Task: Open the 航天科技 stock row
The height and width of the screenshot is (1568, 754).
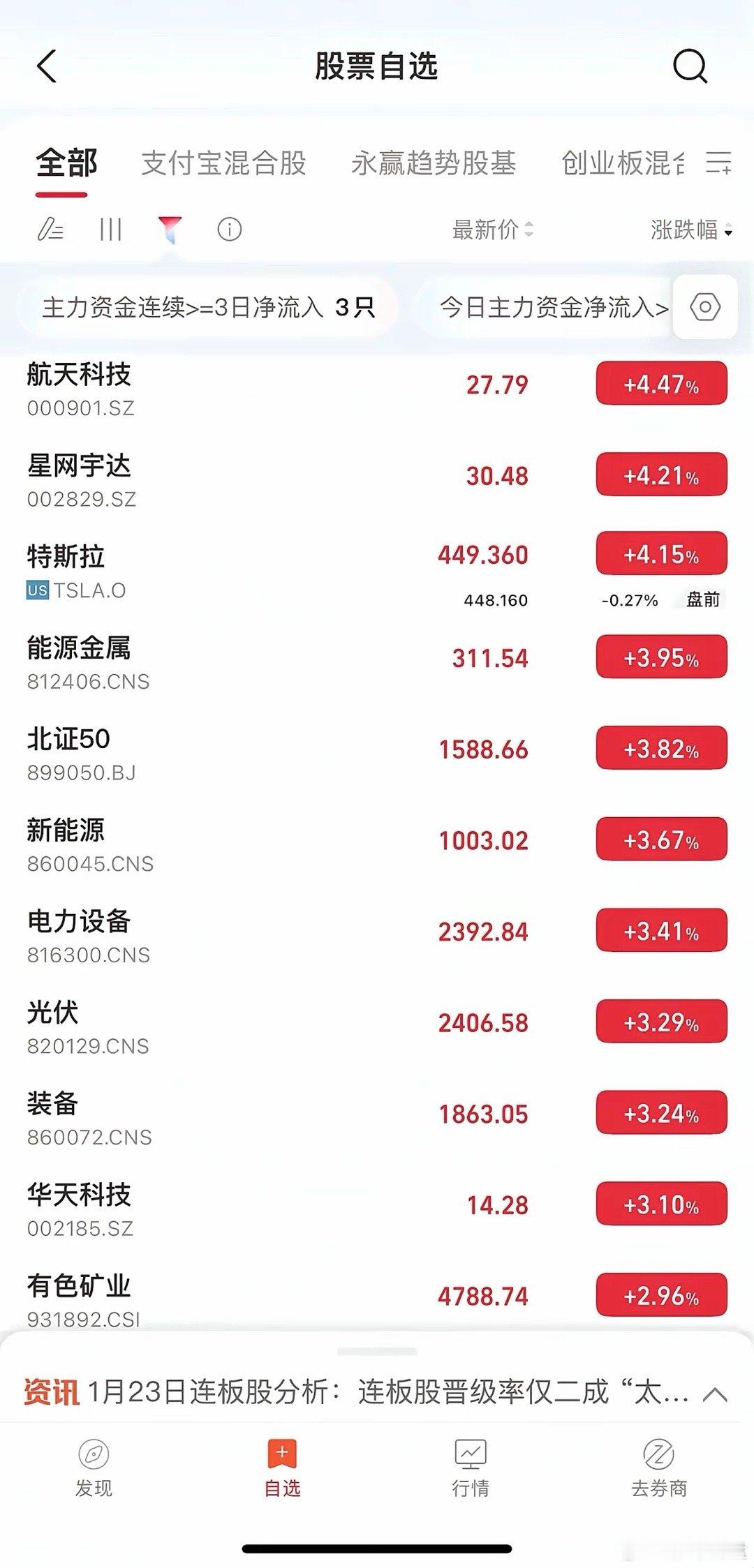Action: point(377,389)
